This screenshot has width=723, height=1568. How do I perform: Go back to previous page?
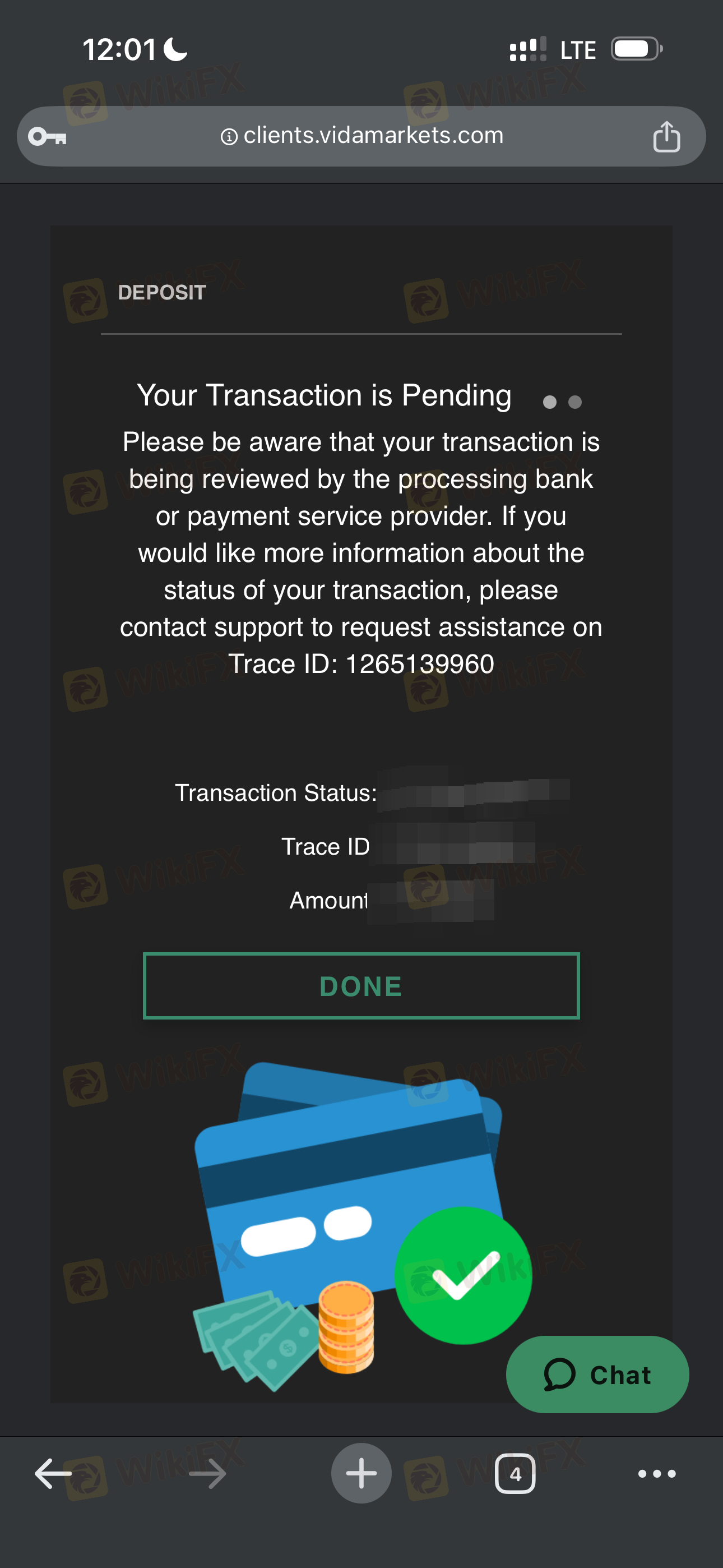pyautogui.click(x=54, y=1474)
